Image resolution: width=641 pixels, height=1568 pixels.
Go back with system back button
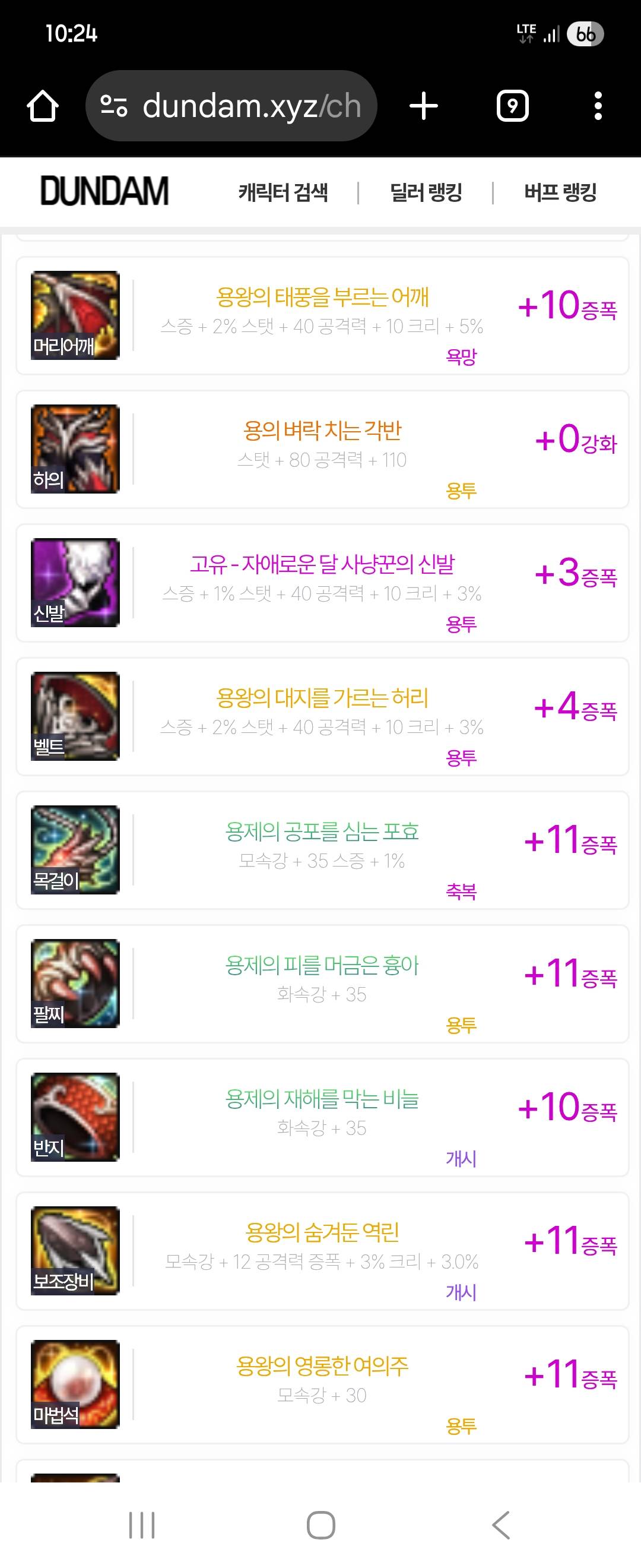pos(500,1525)
